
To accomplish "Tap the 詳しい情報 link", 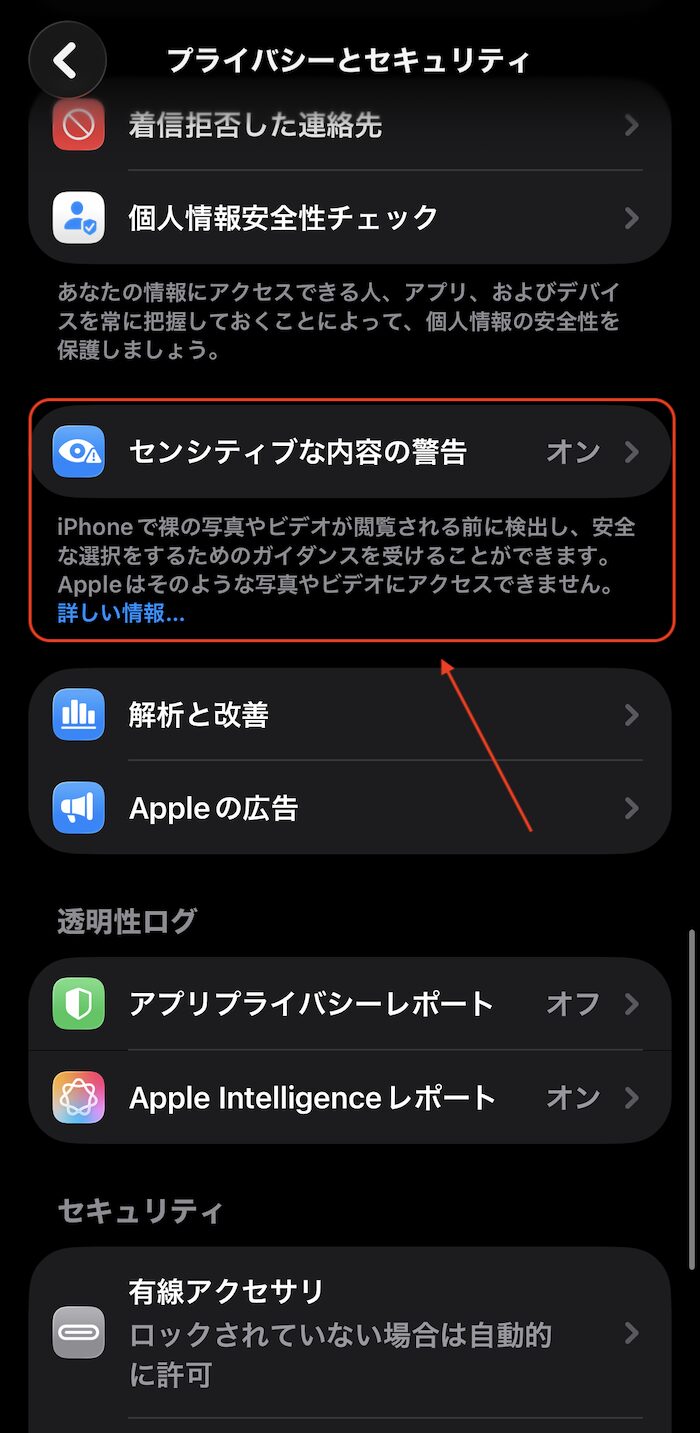I will point(121,614).
